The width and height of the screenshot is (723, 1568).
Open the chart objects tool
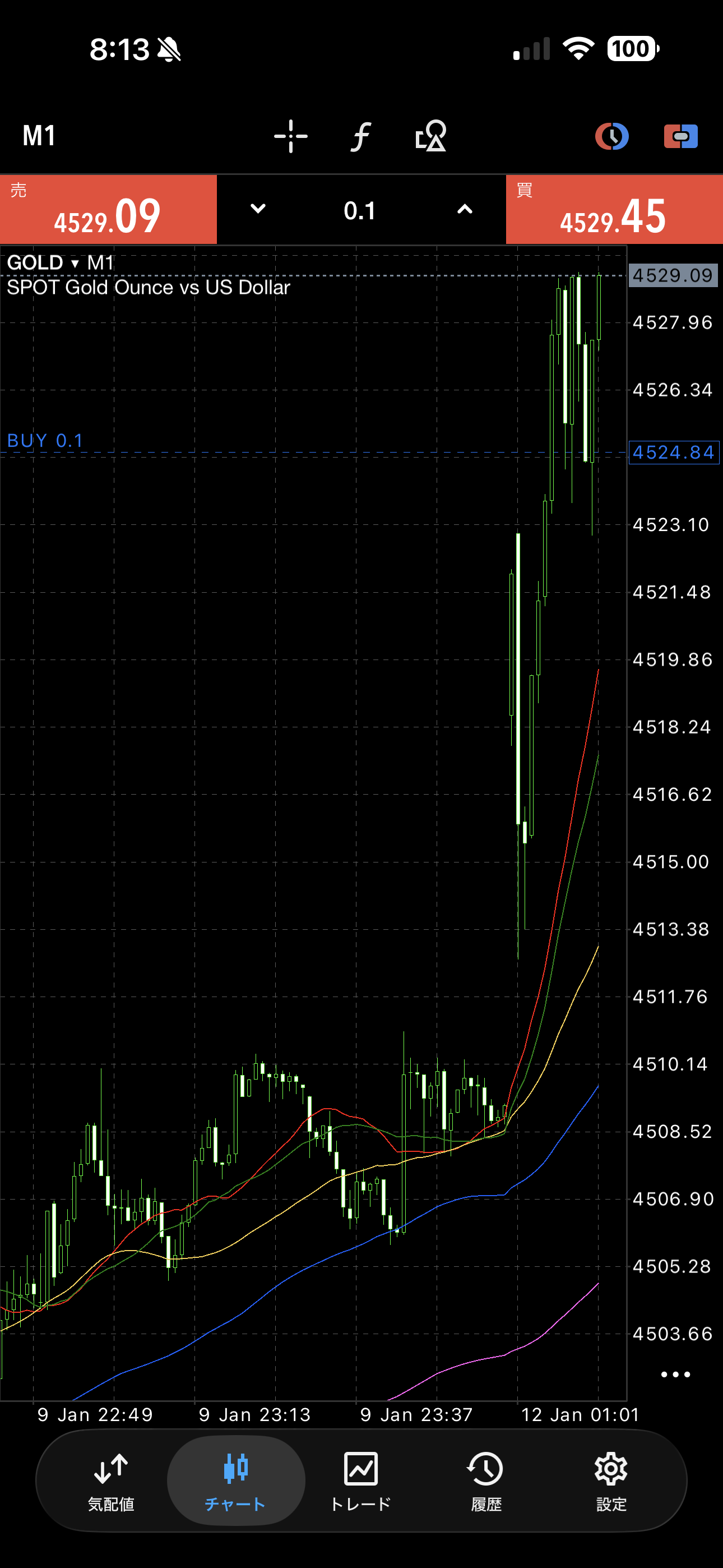[431, 136]
